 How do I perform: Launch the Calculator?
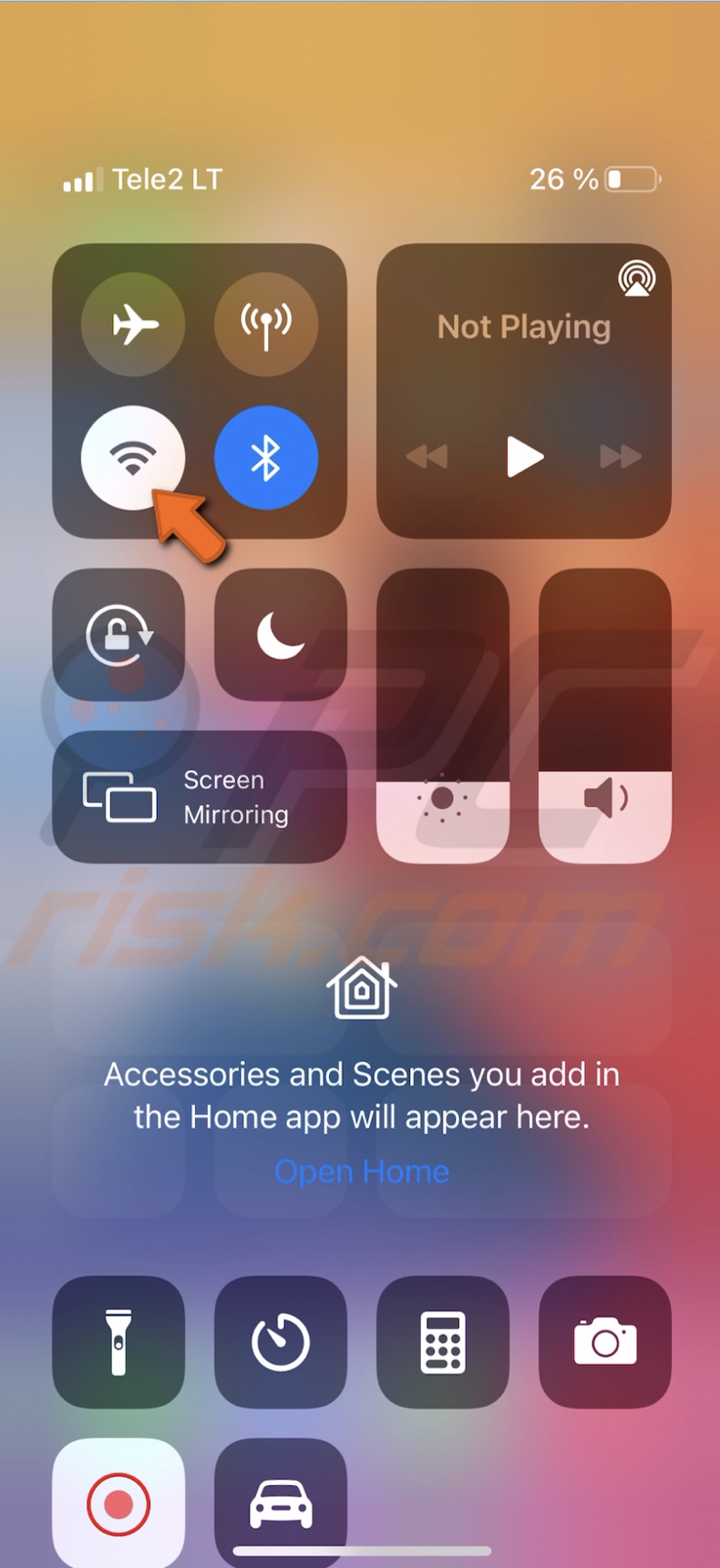click(442, 1342)
